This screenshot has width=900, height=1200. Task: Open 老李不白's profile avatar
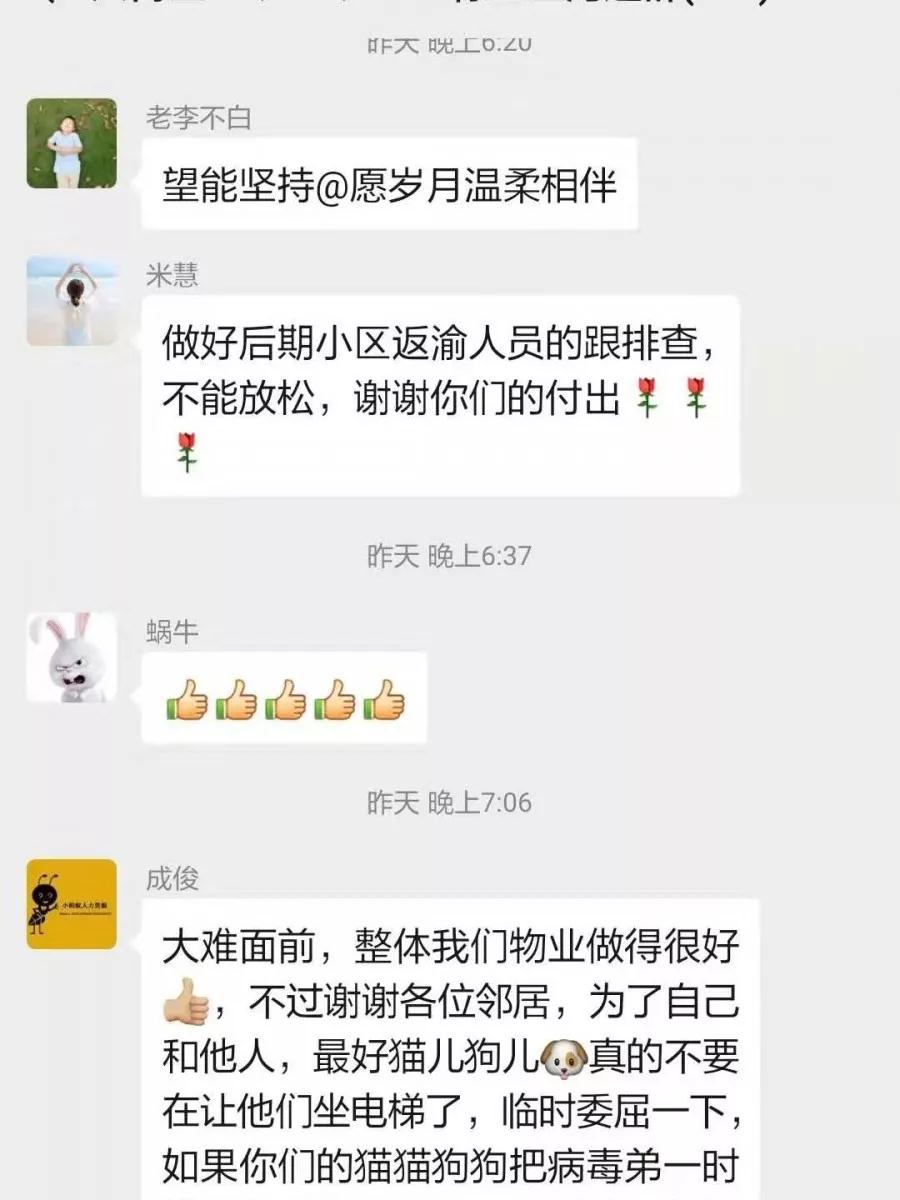pos(71,143)
